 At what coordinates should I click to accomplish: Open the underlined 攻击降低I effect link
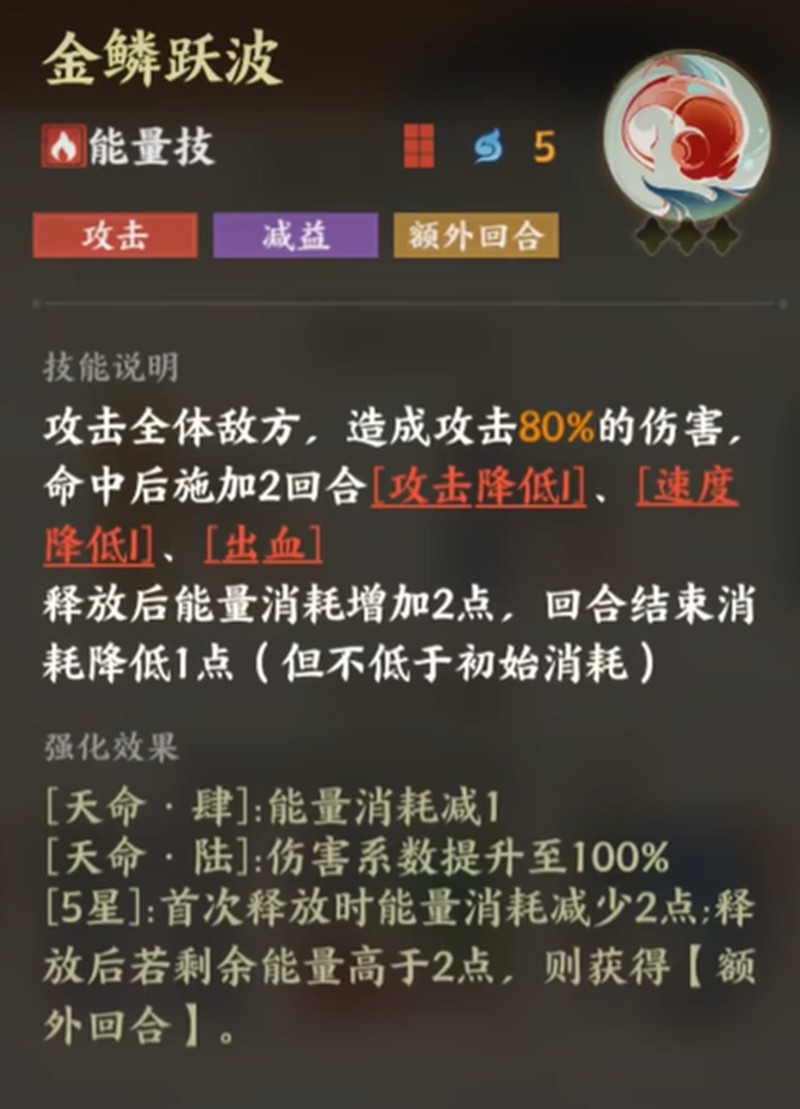point(478,488)
